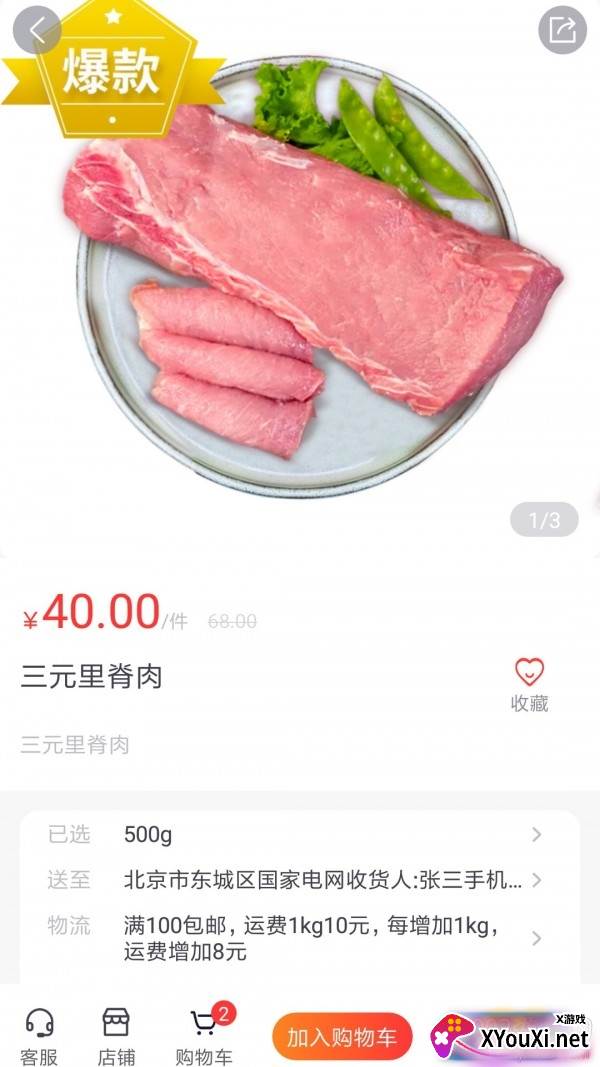This screenshot has width=600, height=1067.
Task: Tap 加入购物车 to add item
Action: [342, 1037]
